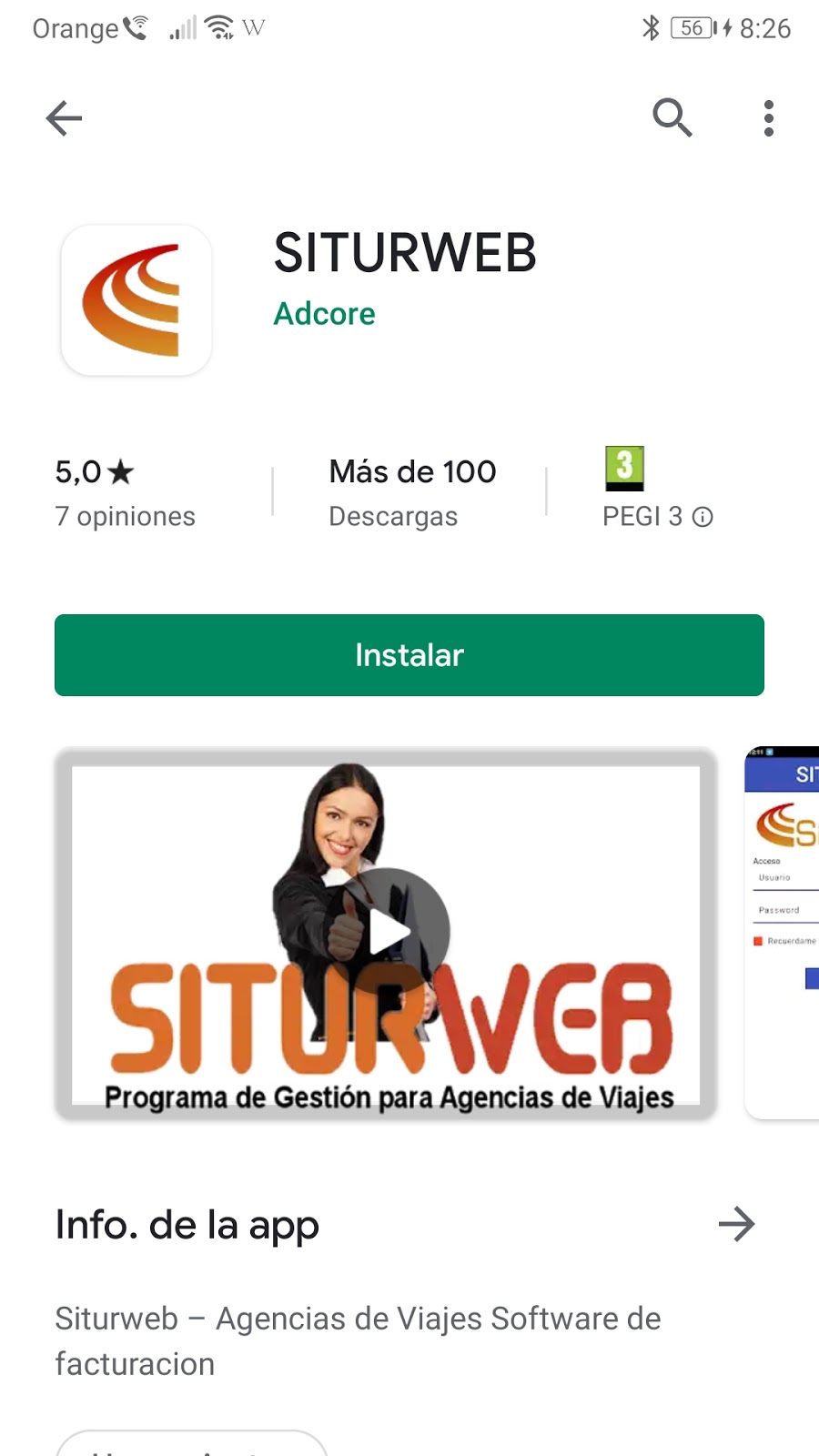819x1456 pixels.
Task: Play the SITURWEB promo video
Action: (391, 932)
